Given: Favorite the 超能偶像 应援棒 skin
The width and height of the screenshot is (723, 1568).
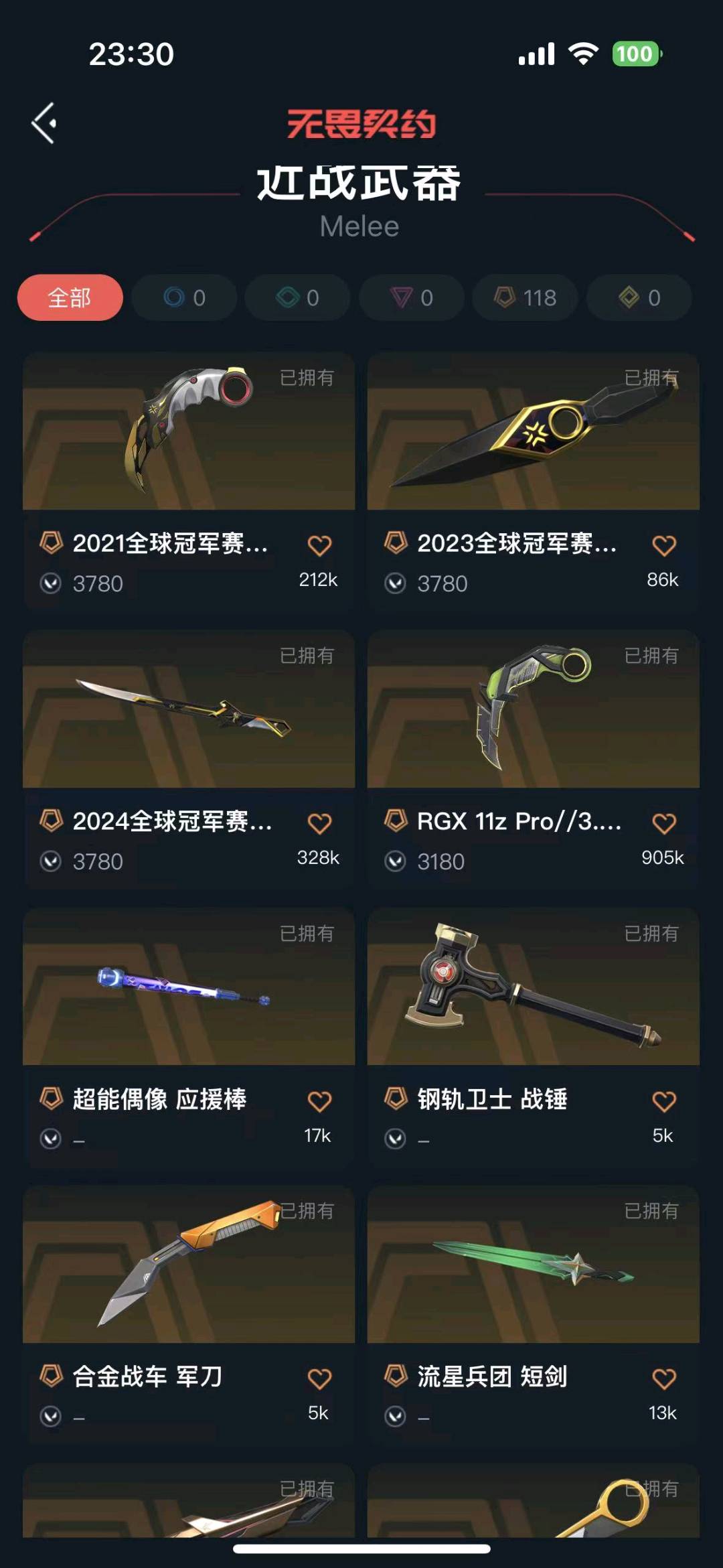Looking at the screenshot, I should (319, 1102).
